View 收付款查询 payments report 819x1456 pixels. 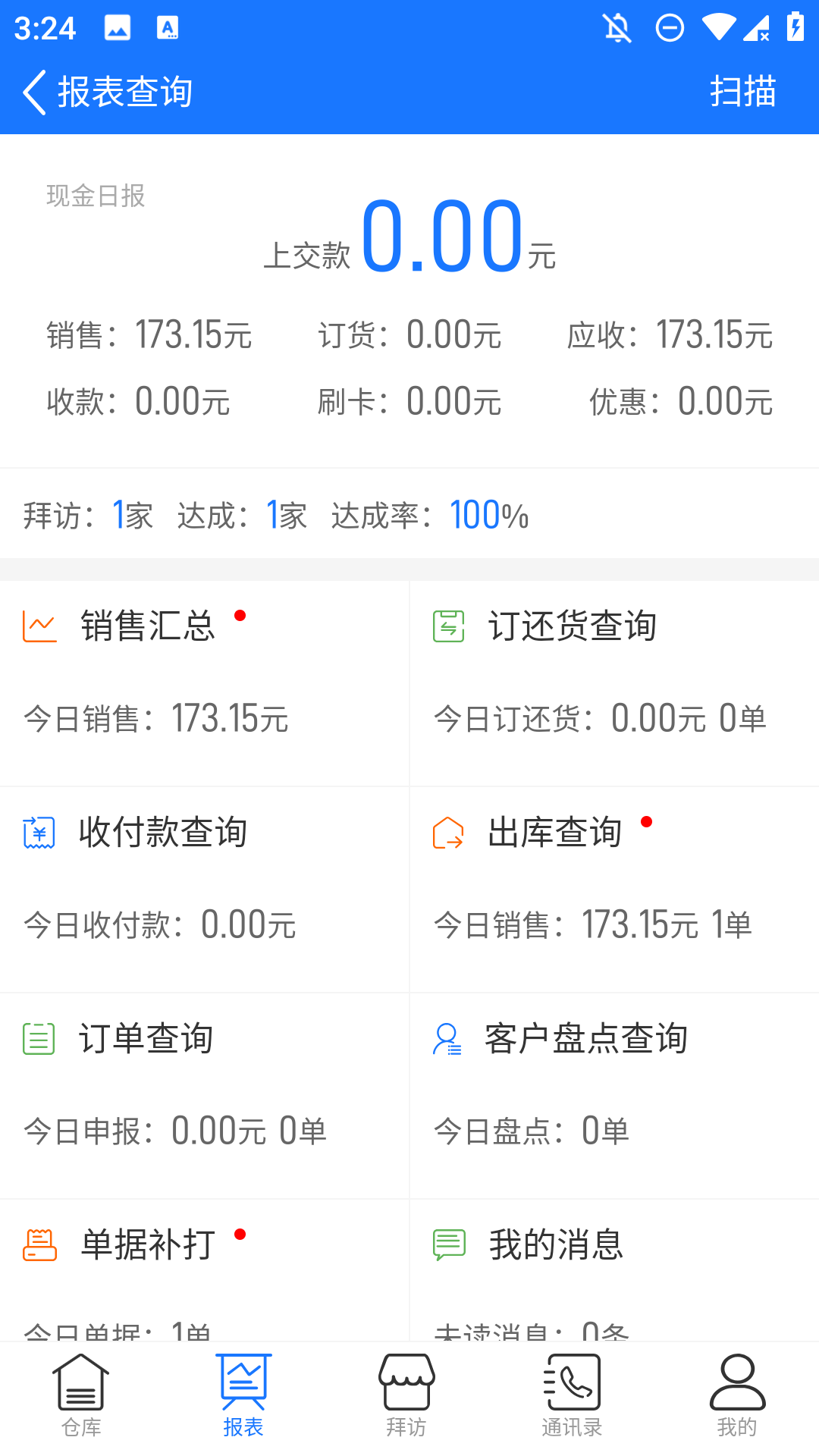coord(162,833)
